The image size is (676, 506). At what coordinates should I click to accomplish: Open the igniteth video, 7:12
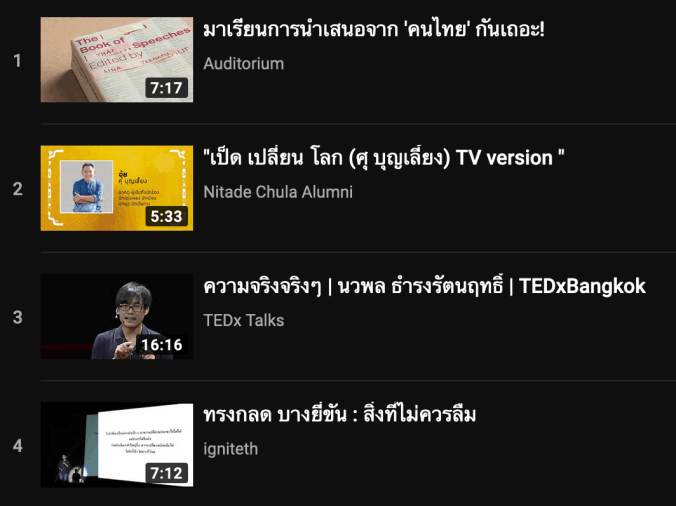(x=116, y=445)
